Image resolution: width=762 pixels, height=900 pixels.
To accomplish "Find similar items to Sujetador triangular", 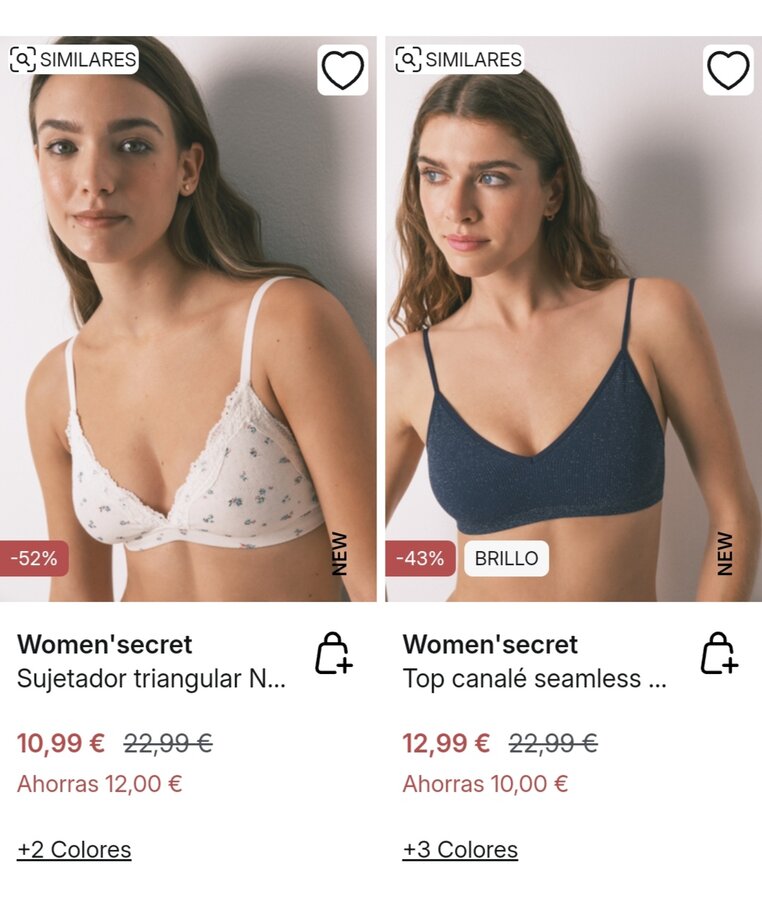I will 73,60.
